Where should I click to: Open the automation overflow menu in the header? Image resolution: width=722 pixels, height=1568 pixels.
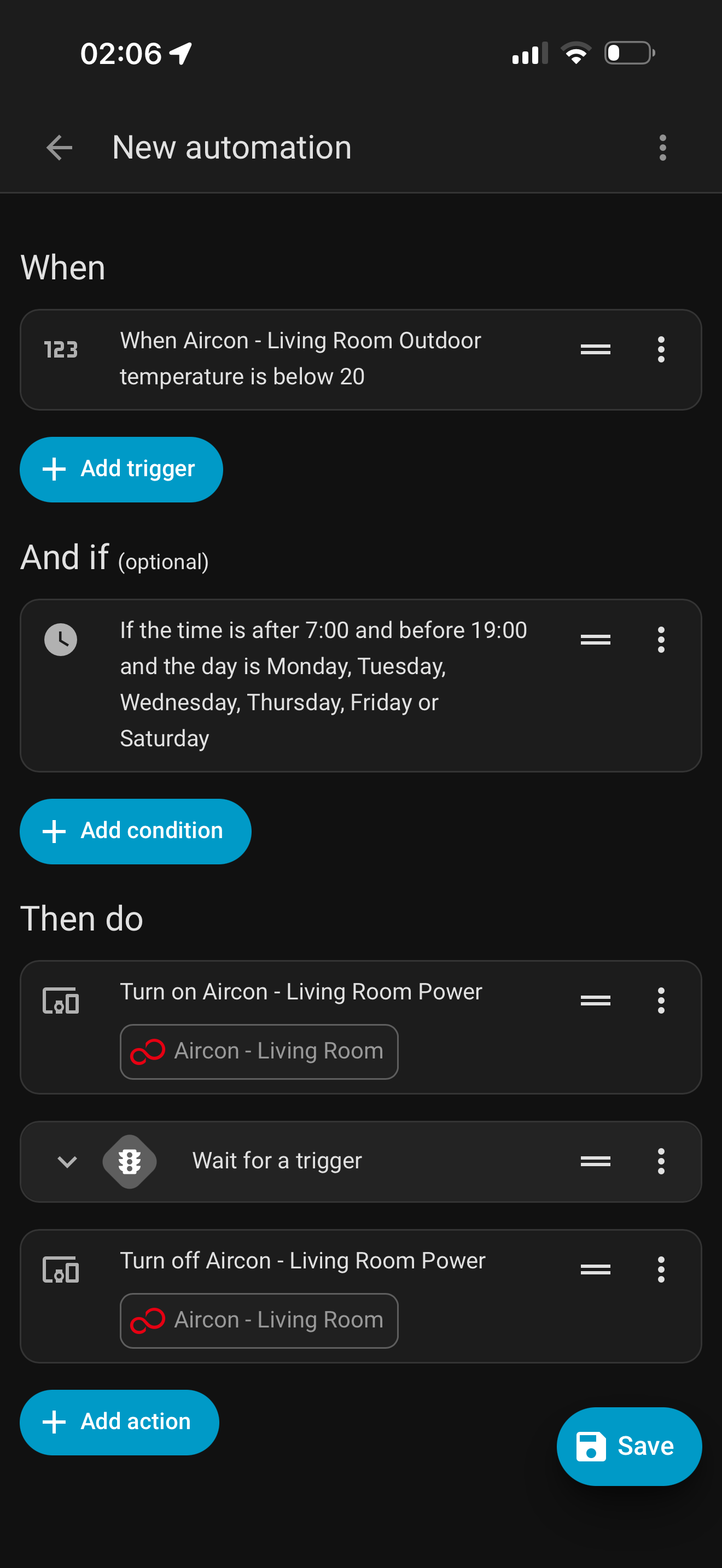point(662,148)
